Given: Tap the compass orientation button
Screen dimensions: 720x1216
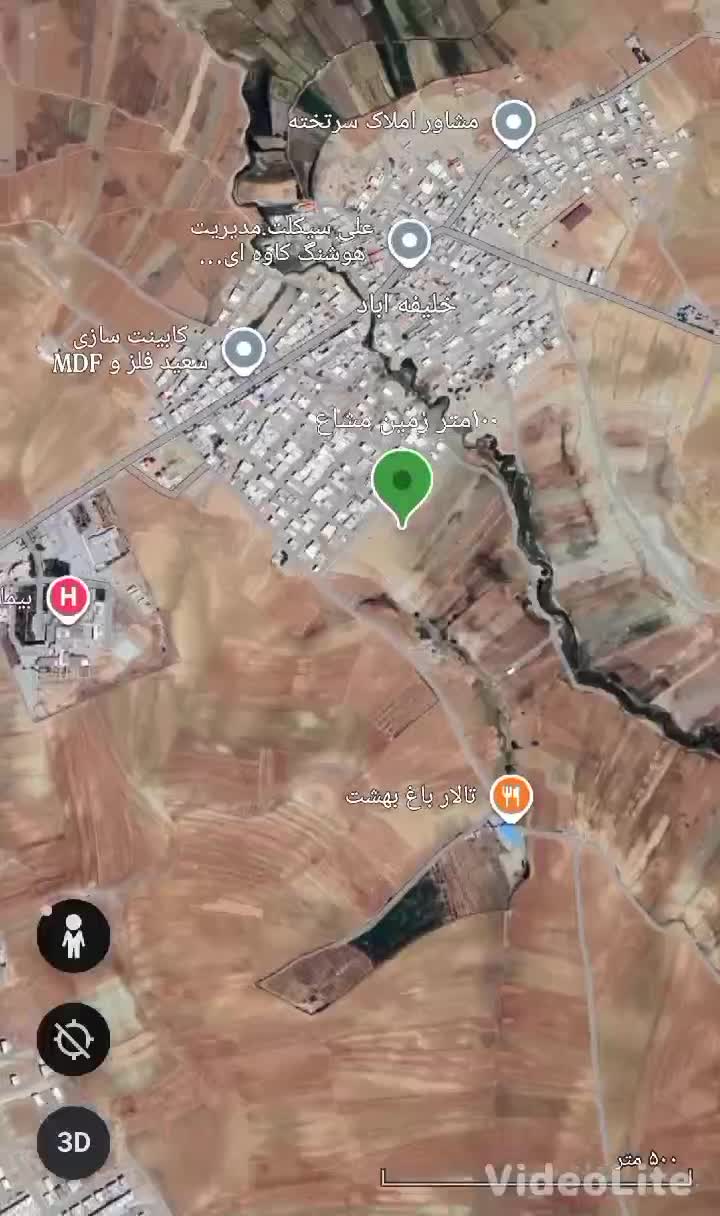Looking at the screenshot, I should [x=73, y=1039].
